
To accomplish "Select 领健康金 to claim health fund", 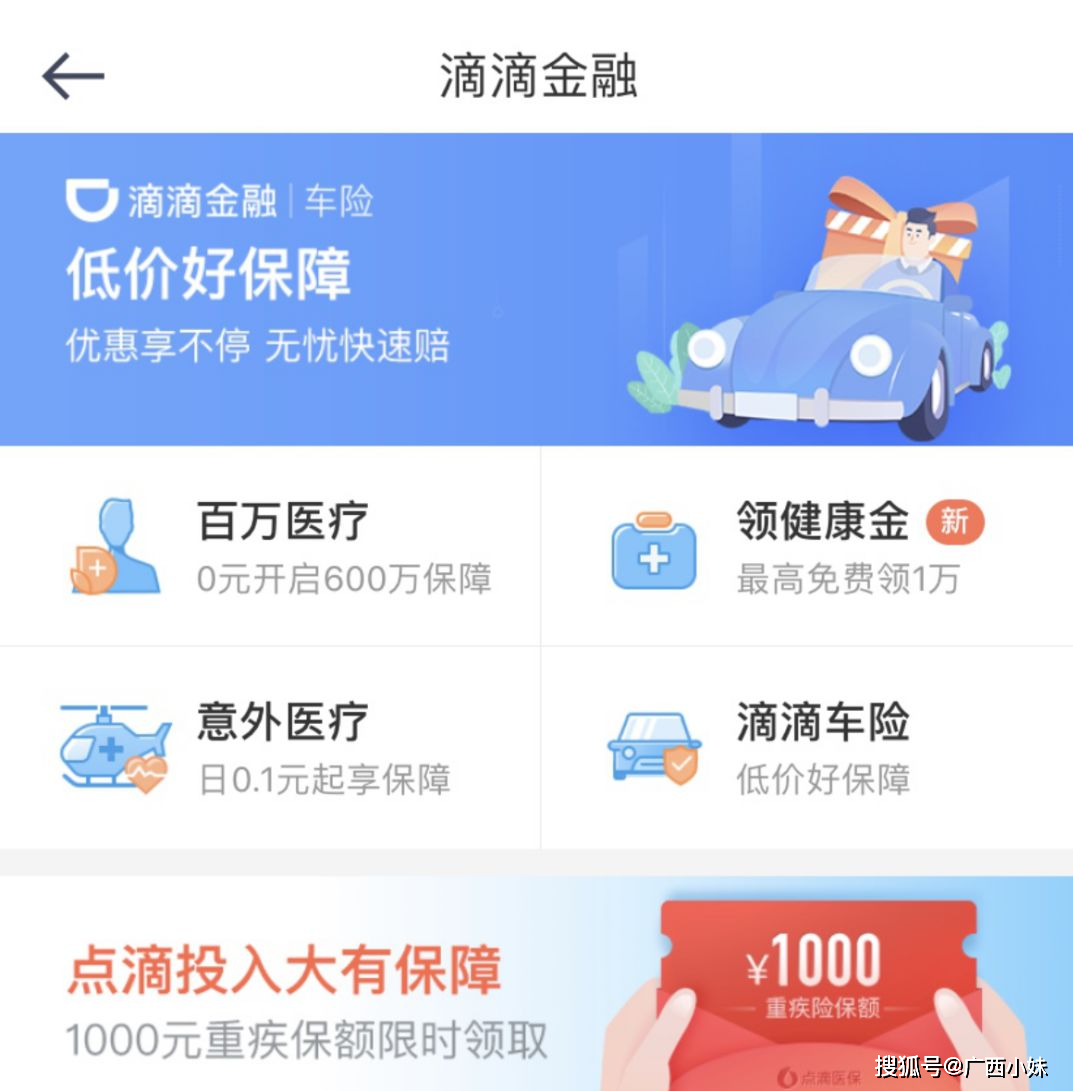I will coord(806,546).
